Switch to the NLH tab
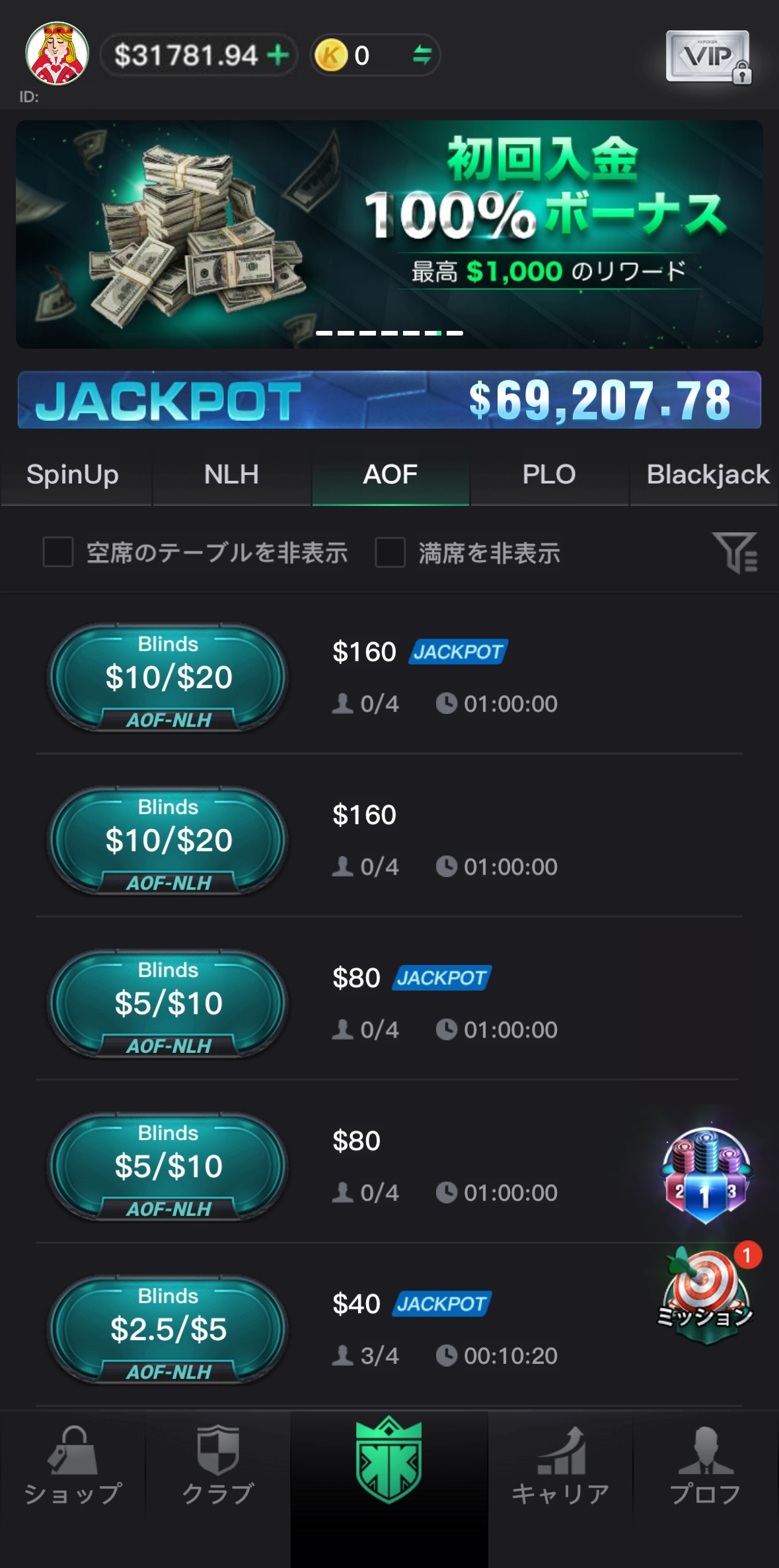This screenshot has width=779, height=1568. point(231,474)
